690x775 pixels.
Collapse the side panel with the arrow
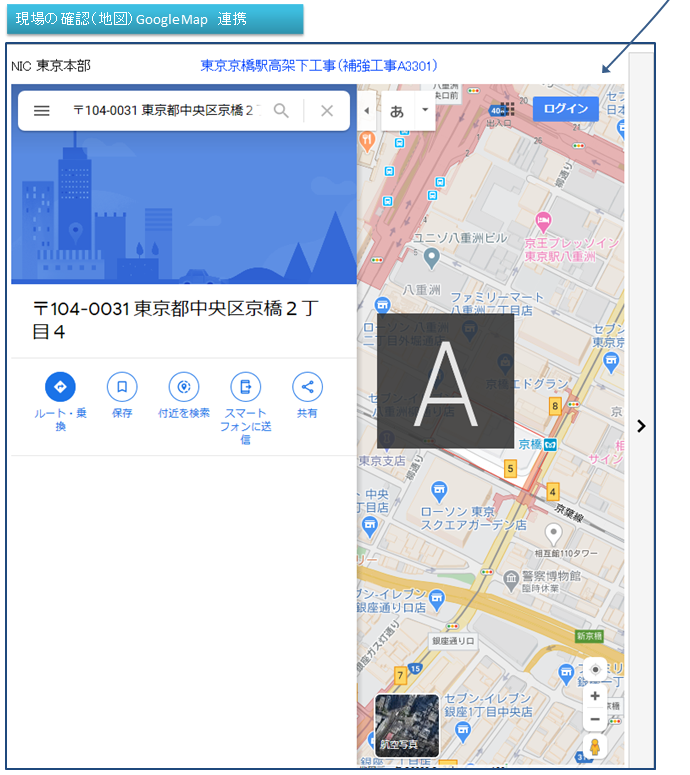click(366, 111)
